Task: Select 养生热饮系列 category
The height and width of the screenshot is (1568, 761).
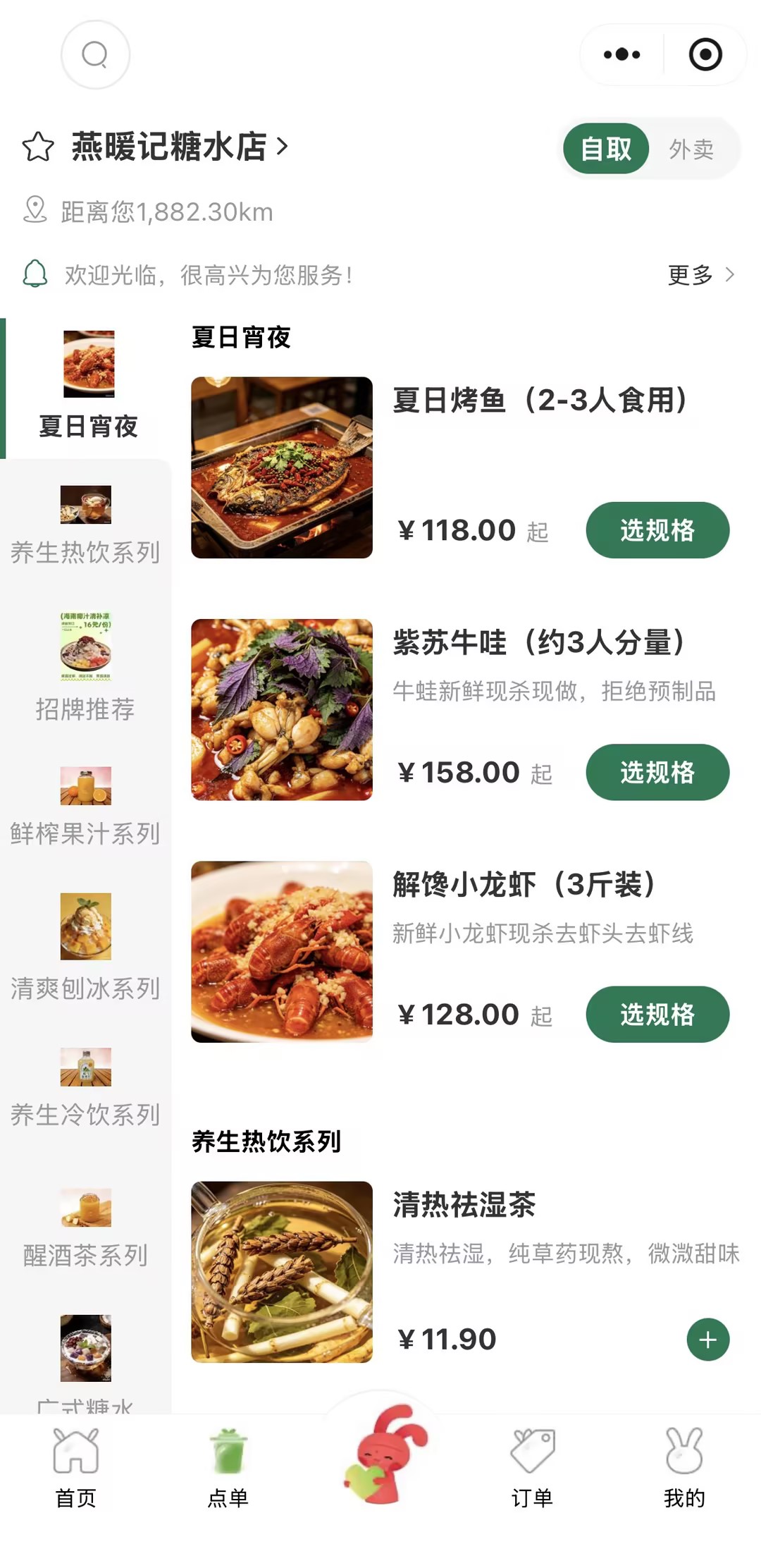Action: [x=85, y=526]
